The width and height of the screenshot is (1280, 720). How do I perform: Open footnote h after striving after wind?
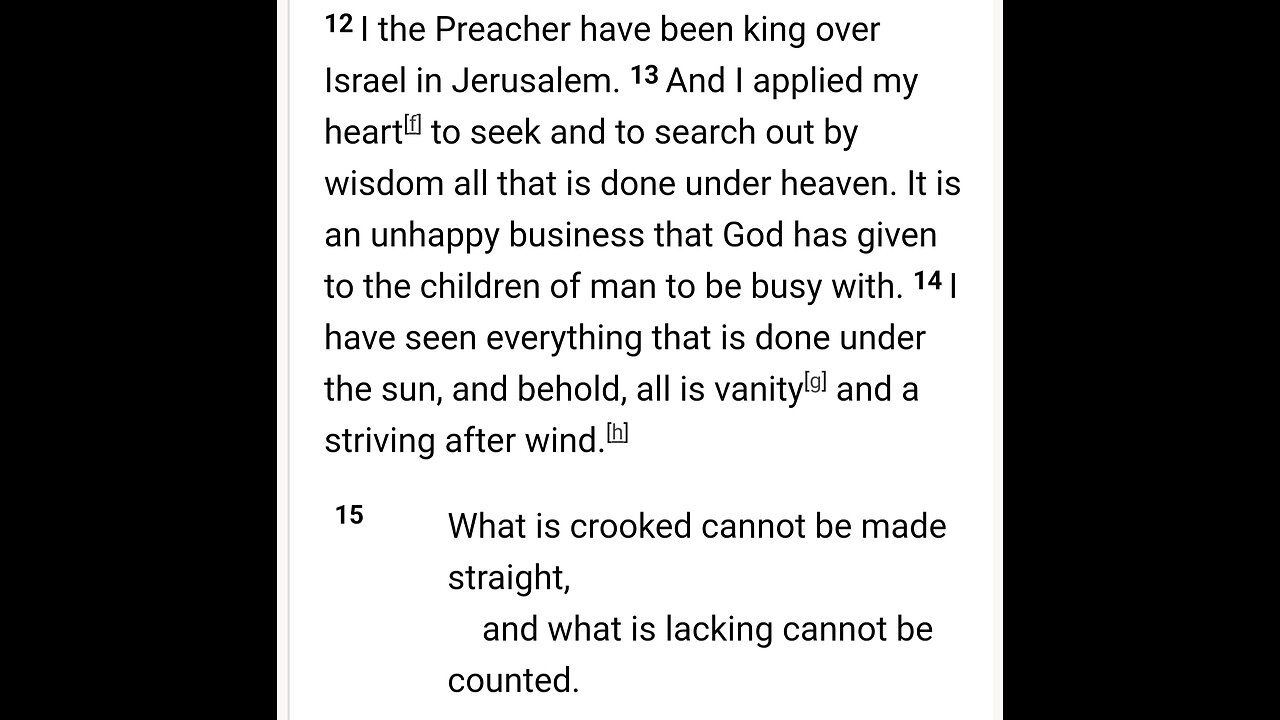[617, 433]
